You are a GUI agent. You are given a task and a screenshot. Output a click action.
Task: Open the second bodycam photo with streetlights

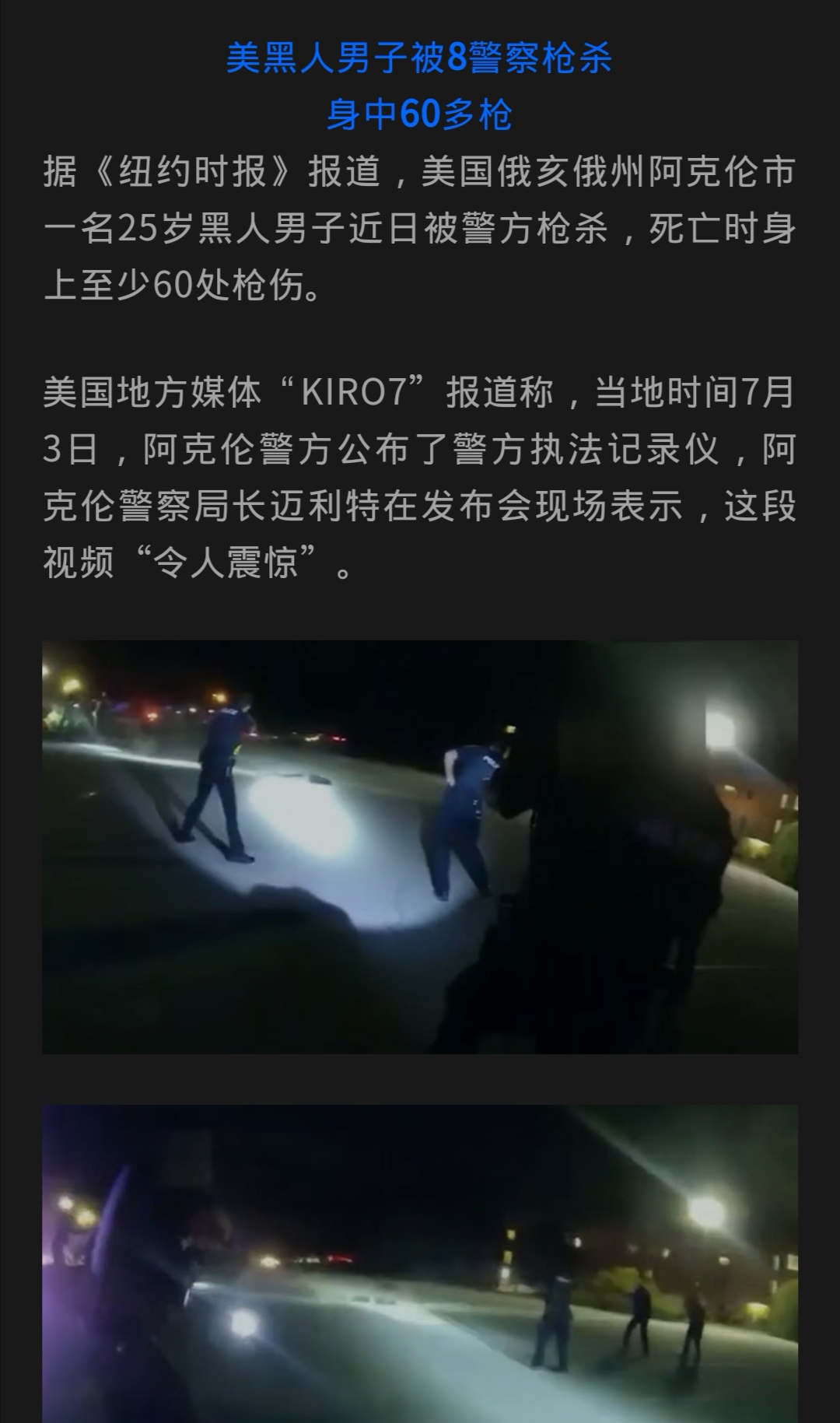click(x=420, y=1264)
